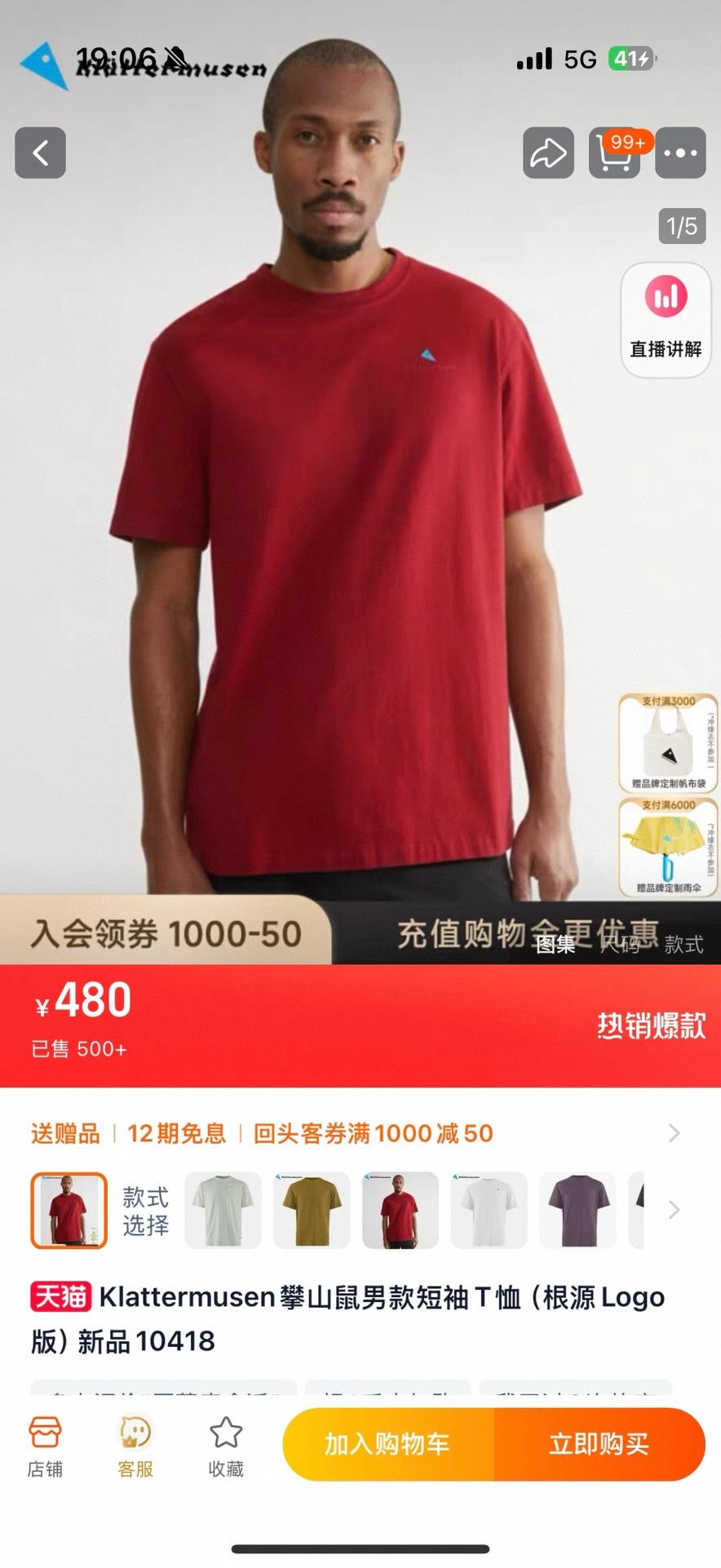The height and width of the screenshot is (1568, 721).
Task: Open 直播讲解 live explanation
Action: tap(666, 320)
